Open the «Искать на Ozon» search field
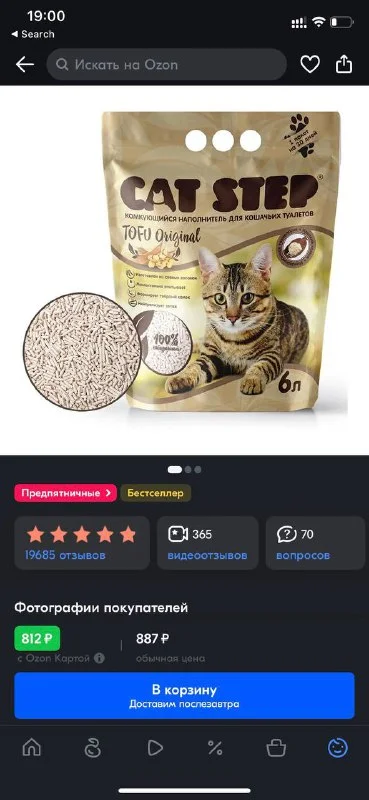The width and height of the screenshot is (369, 800). pyautogui.click(x=166, y=65)
